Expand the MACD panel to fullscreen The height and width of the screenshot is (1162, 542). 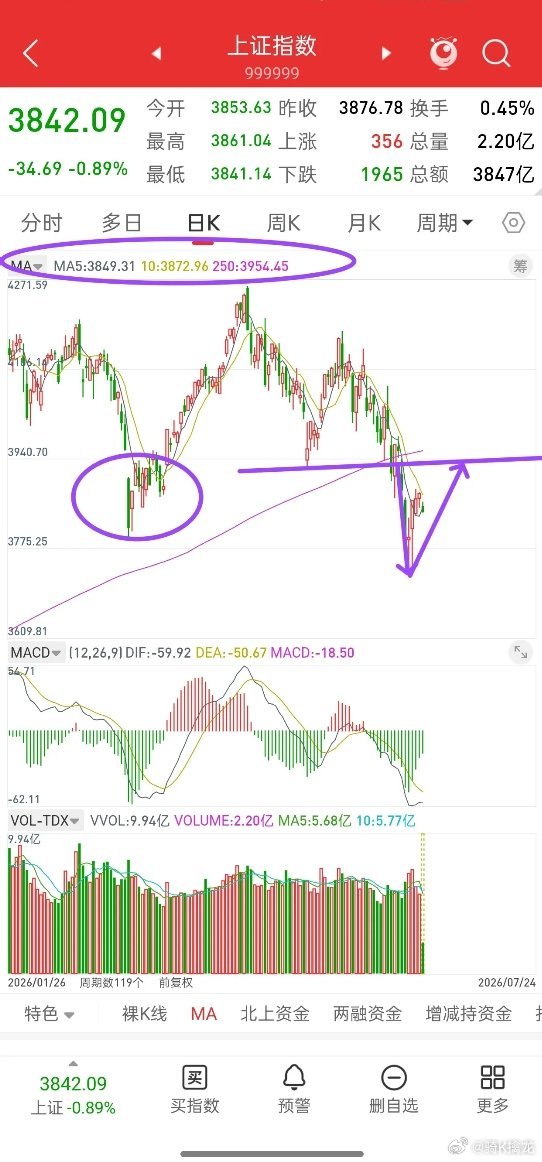pos(520,652)
